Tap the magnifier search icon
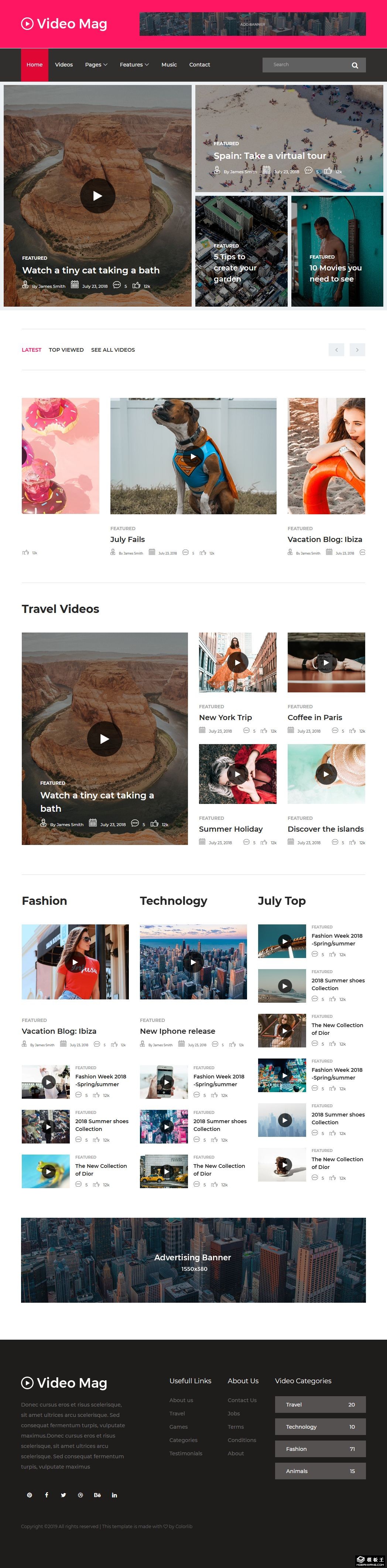Viewport: 387px width, 1568px height. coord(355,65)
